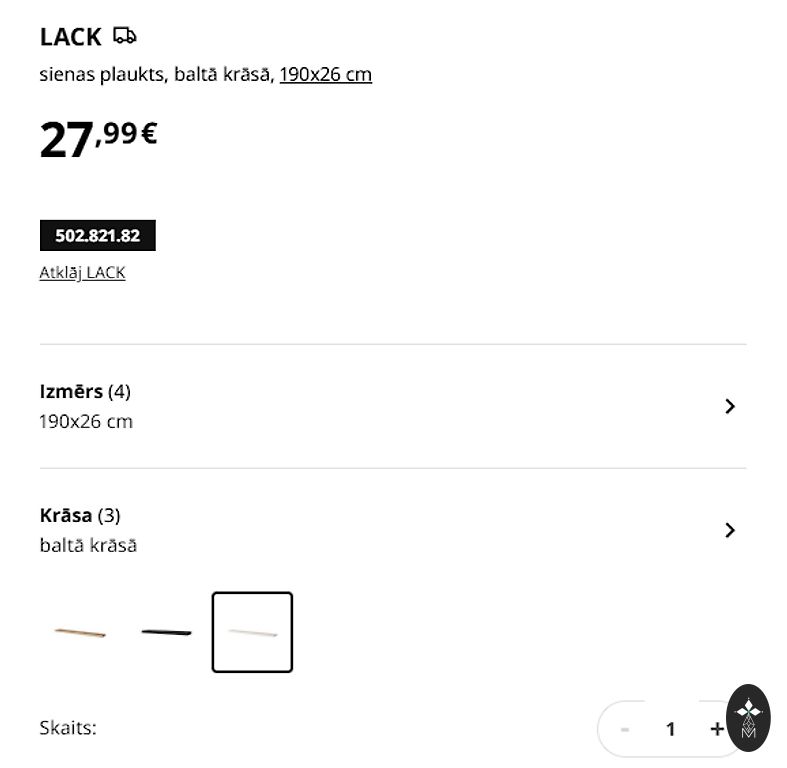Select the wood-coloured shelf variant
Screen dimensions: 787x768
pos(80,632)
